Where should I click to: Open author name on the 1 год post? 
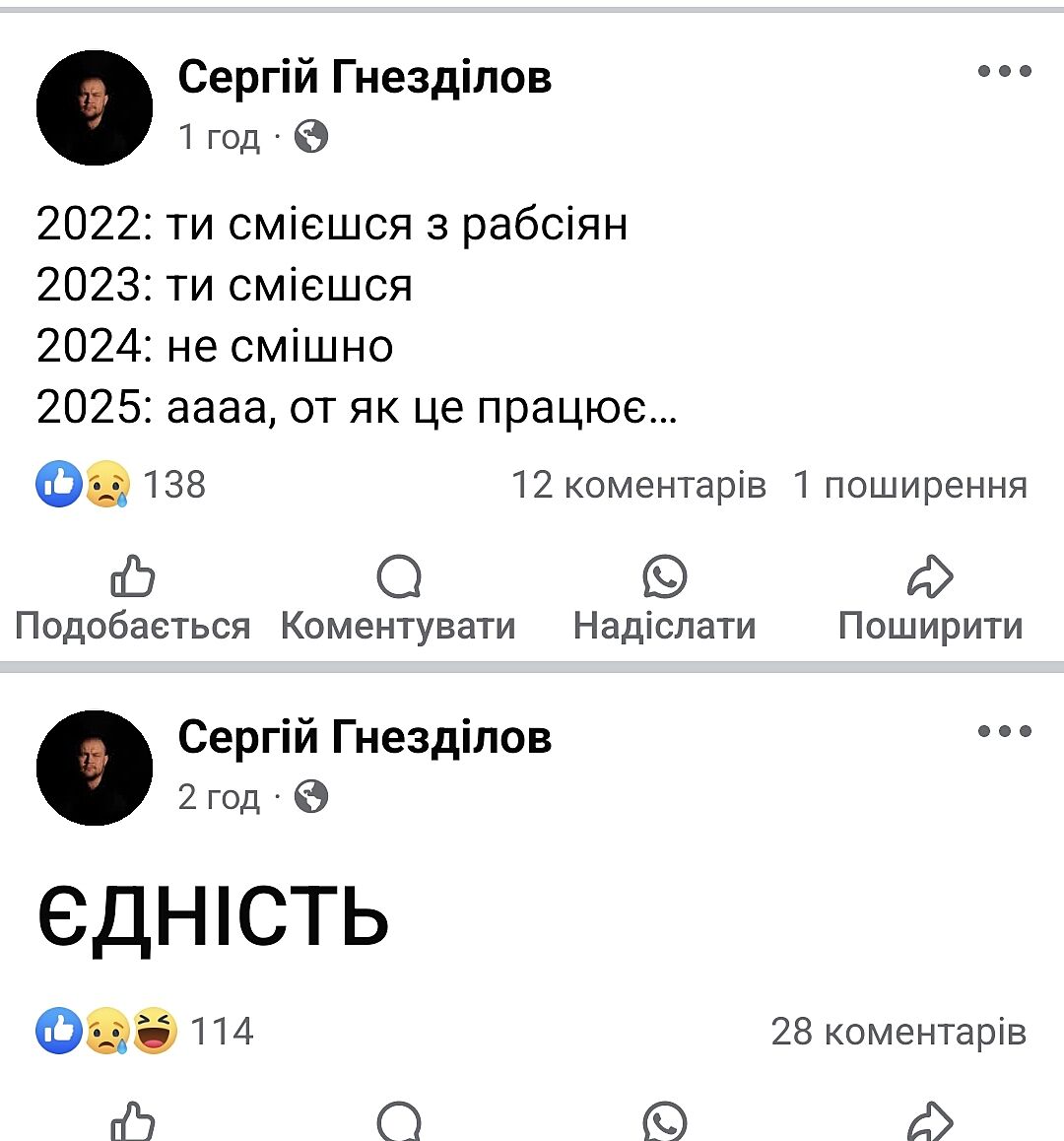(365, 77)
